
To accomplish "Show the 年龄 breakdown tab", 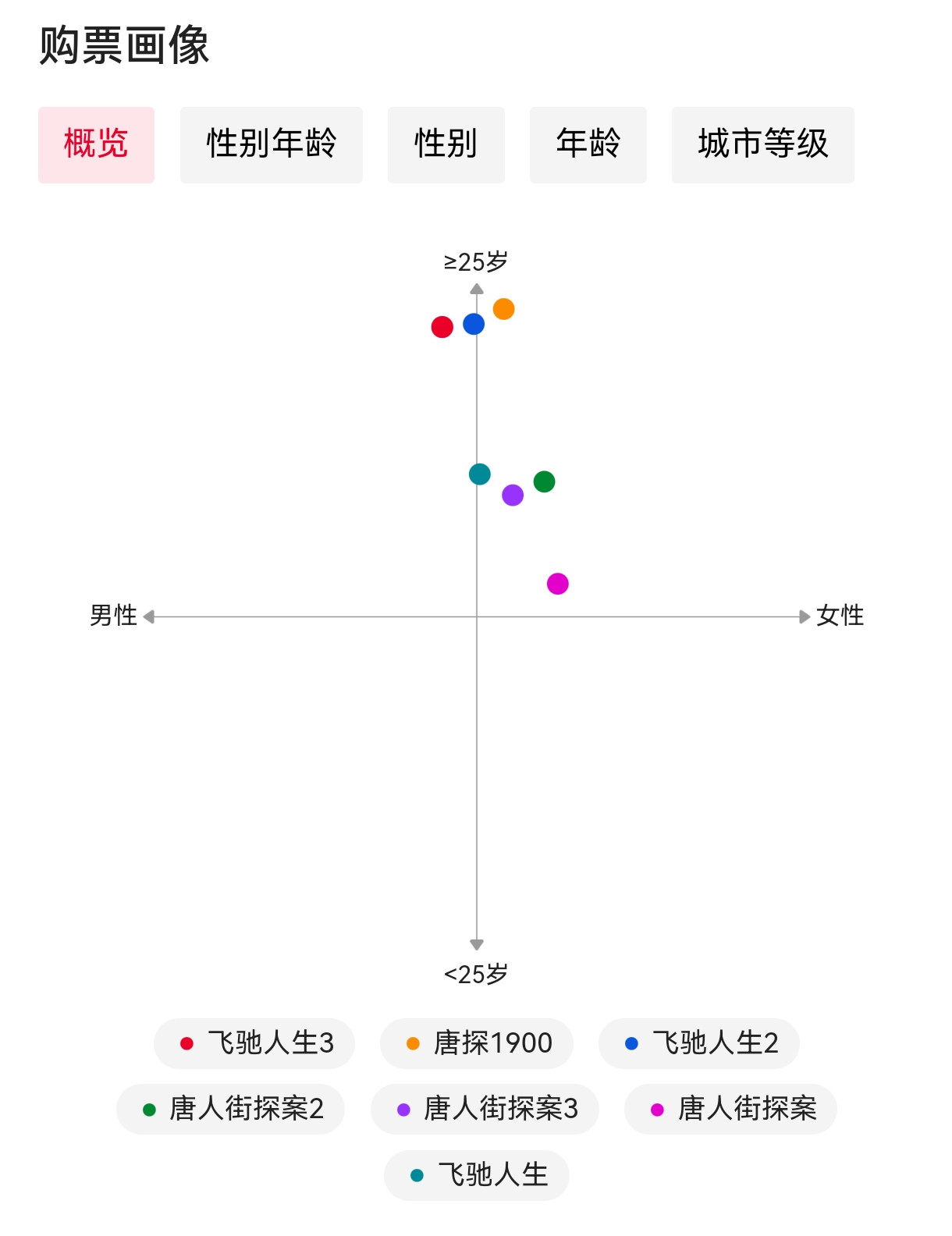I will (588, 145).
